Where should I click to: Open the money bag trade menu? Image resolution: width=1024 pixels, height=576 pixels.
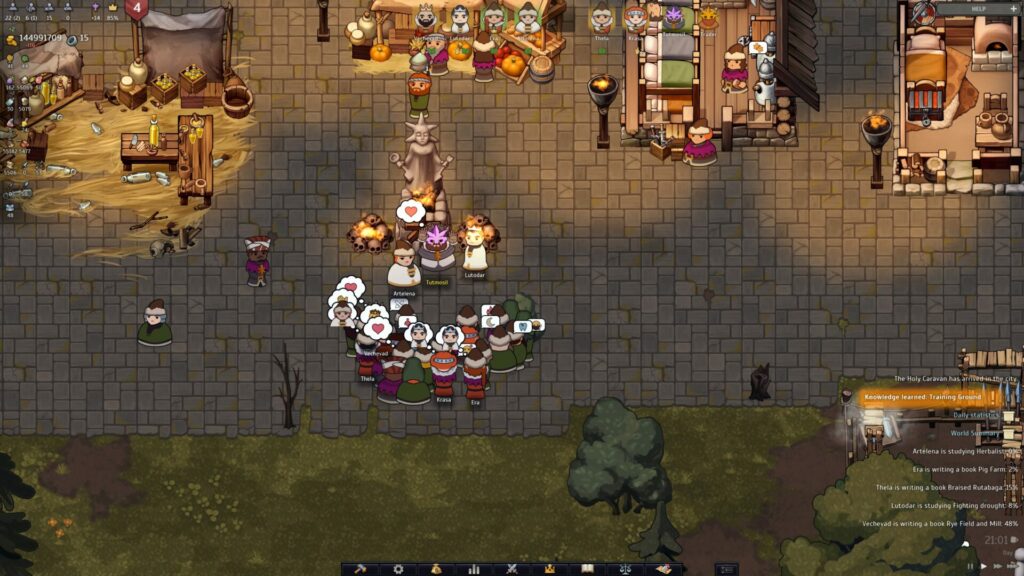436,569
